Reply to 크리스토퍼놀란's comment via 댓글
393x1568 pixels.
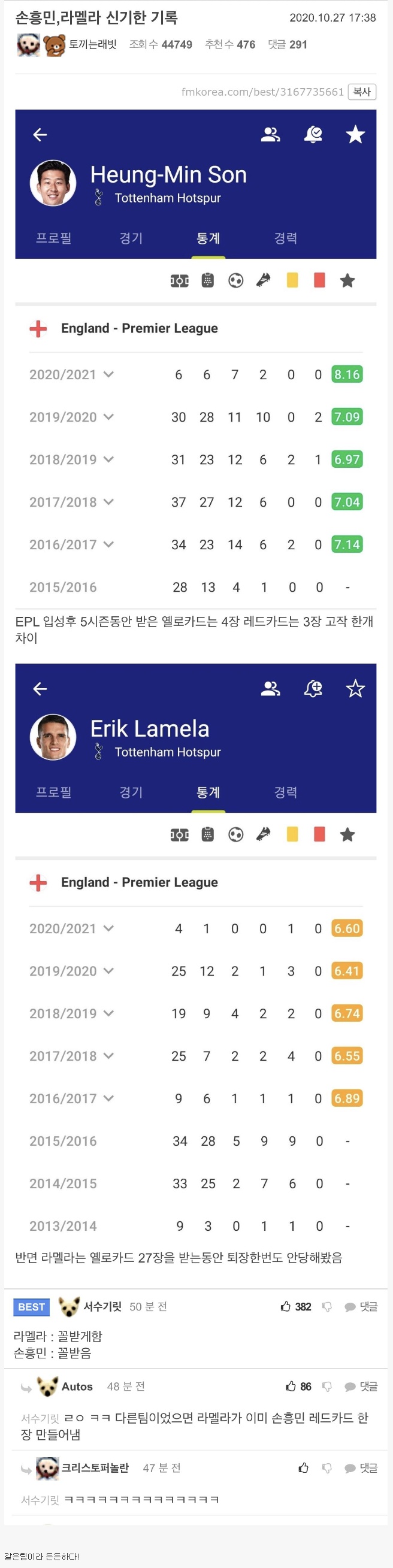361,1468
